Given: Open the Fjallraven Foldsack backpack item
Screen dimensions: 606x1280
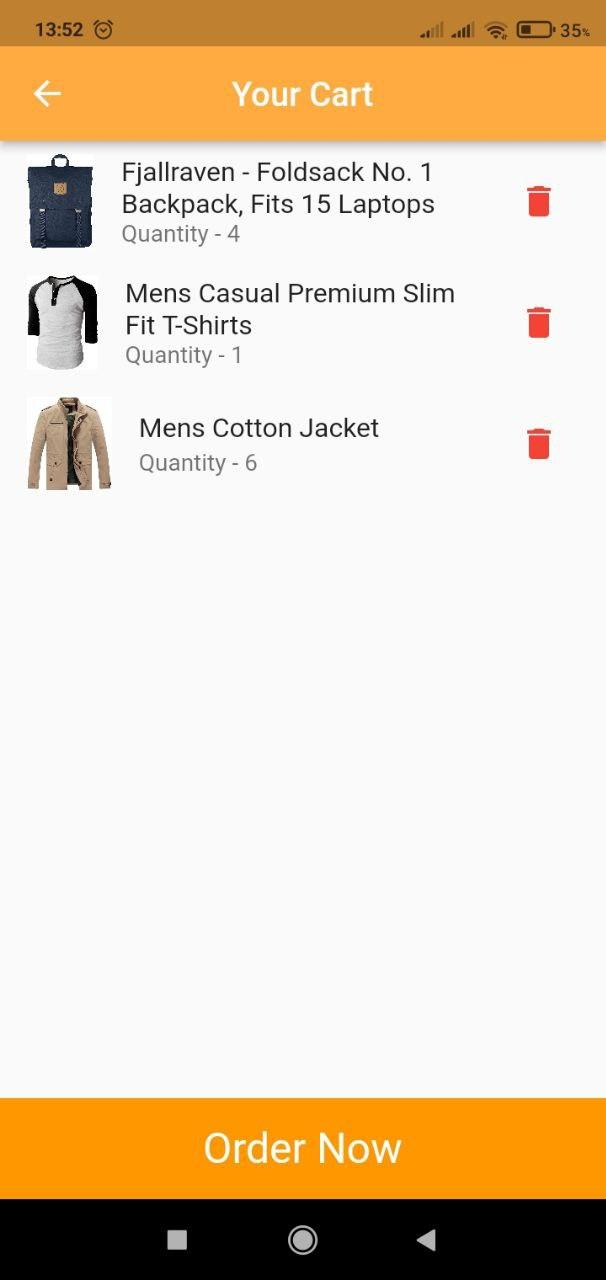Looking at the screenshot, I should [x=277, y=202].
